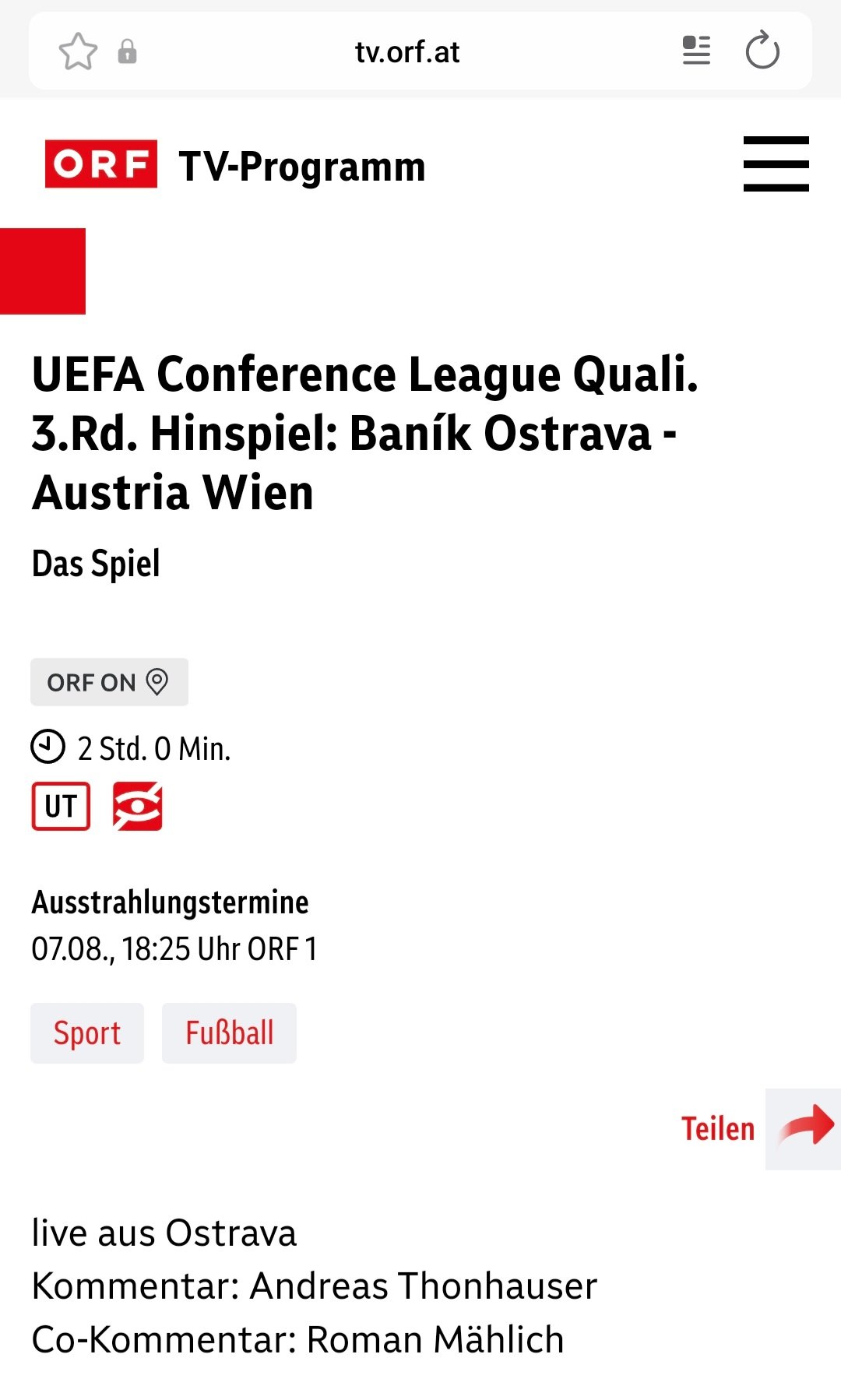The image size is (841, 1400).
Task: Reload the tv.orf.at page
Action: [762, 51]
